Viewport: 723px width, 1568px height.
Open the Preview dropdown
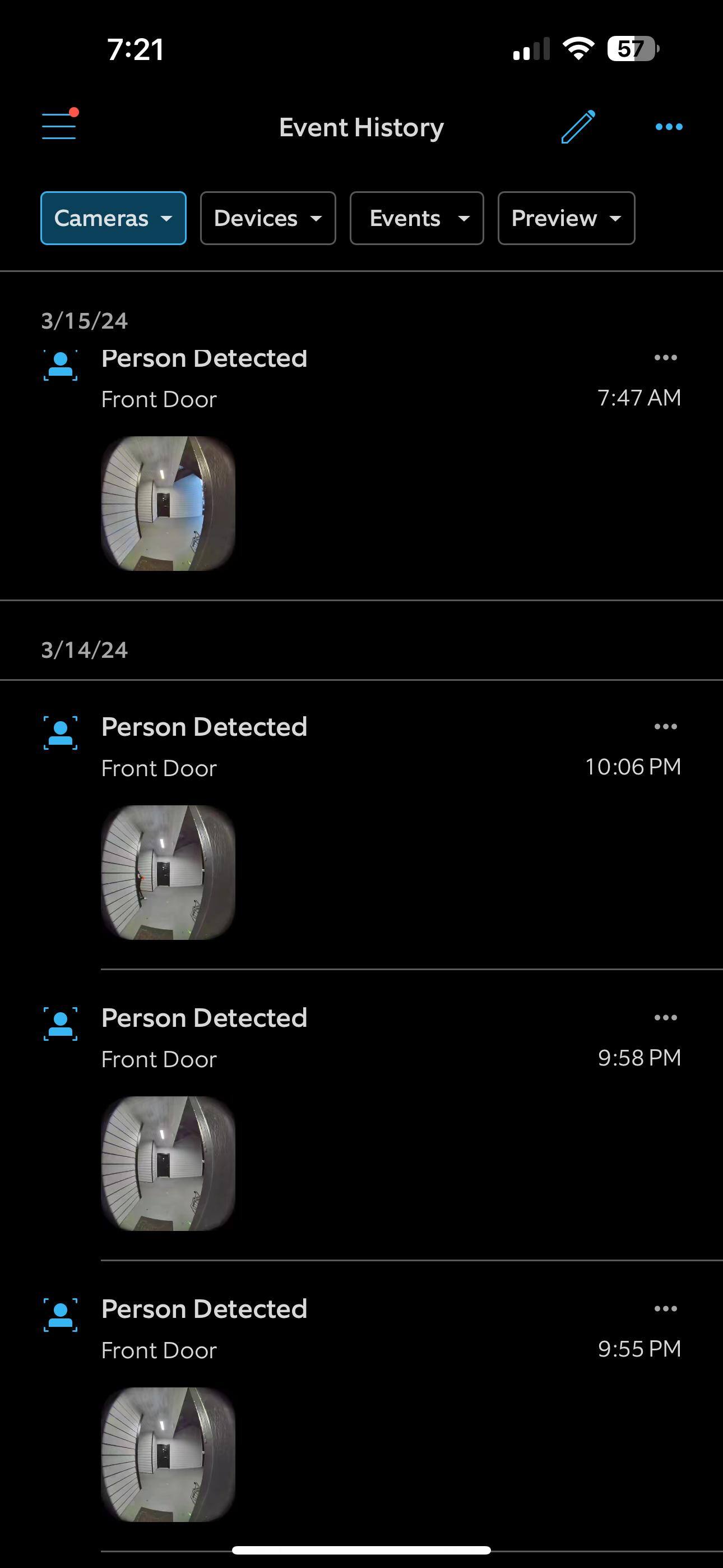tap(566, 218)
